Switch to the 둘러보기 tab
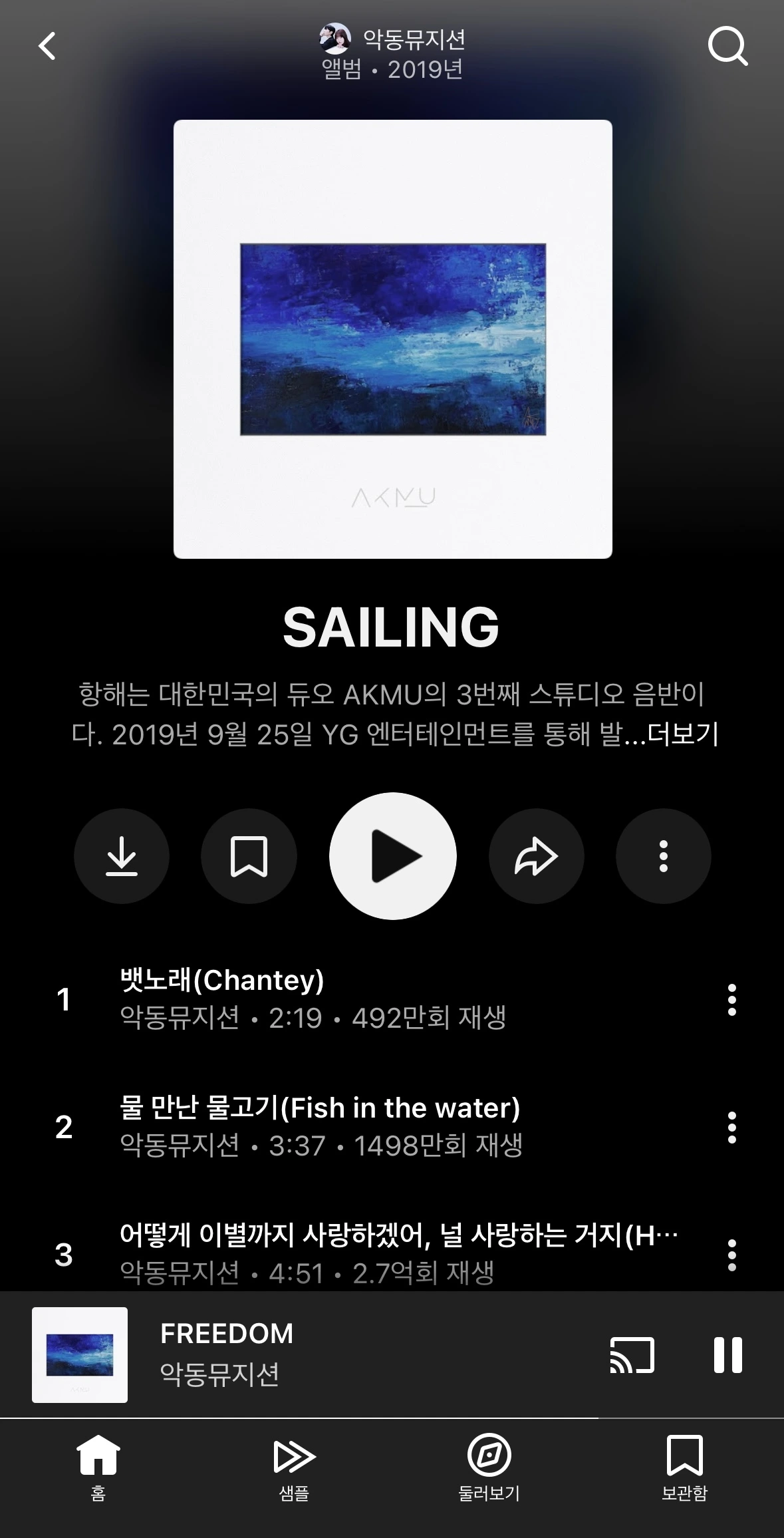This screenshot has width=784, height=1538. click(489, 1467)
